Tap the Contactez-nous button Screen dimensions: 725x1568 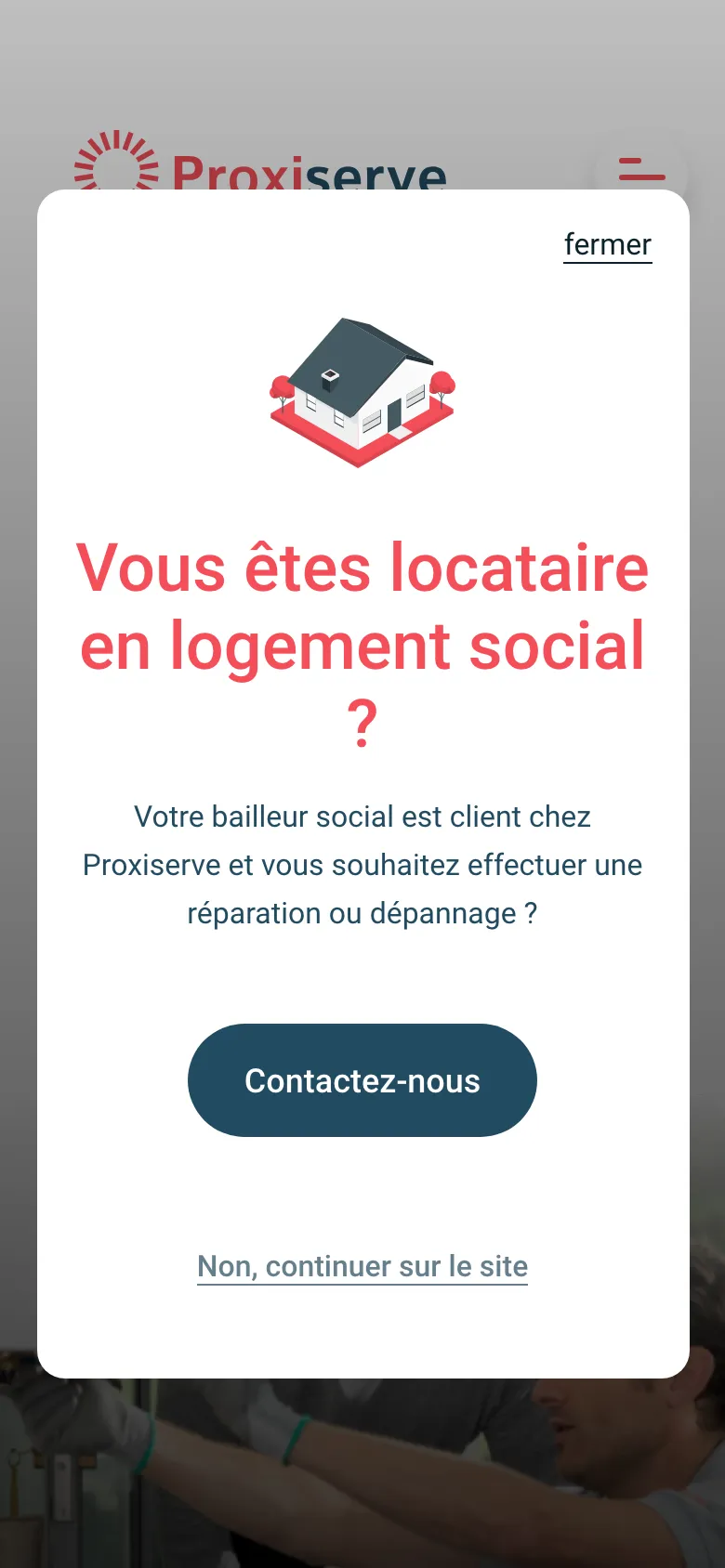point(362,1080)
